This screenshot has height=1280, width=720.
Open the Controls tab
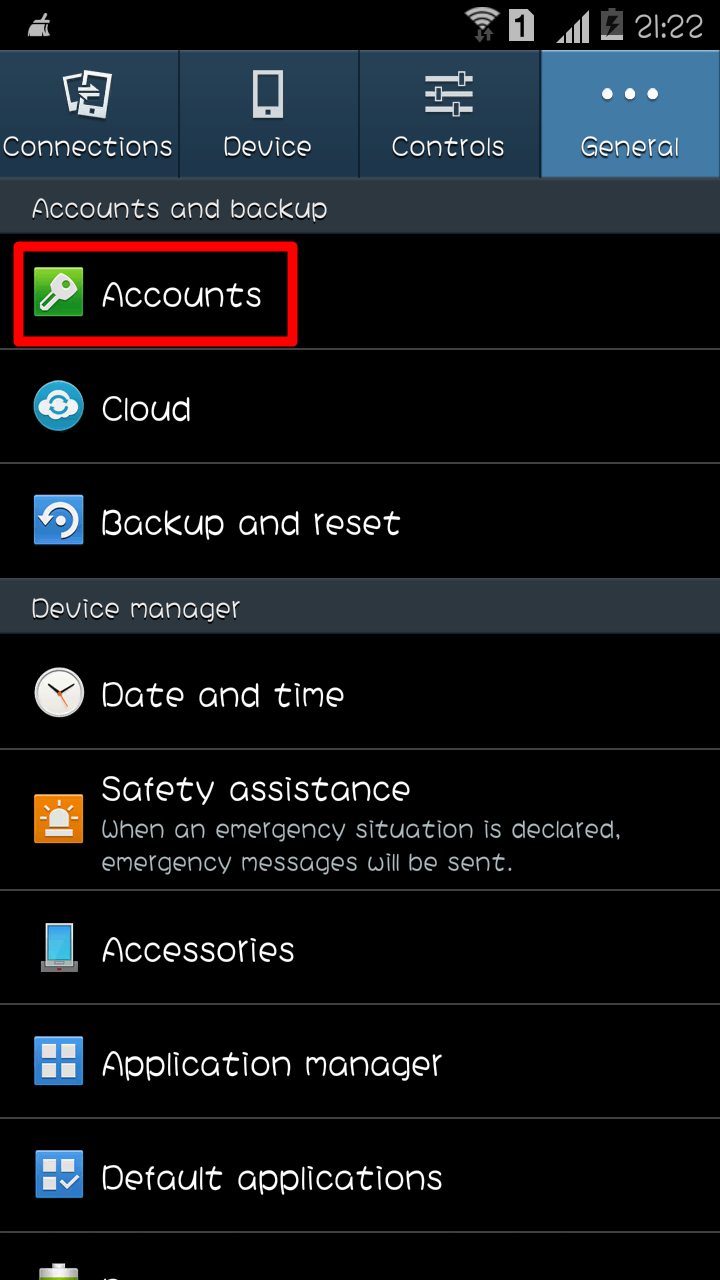(449, 114)
